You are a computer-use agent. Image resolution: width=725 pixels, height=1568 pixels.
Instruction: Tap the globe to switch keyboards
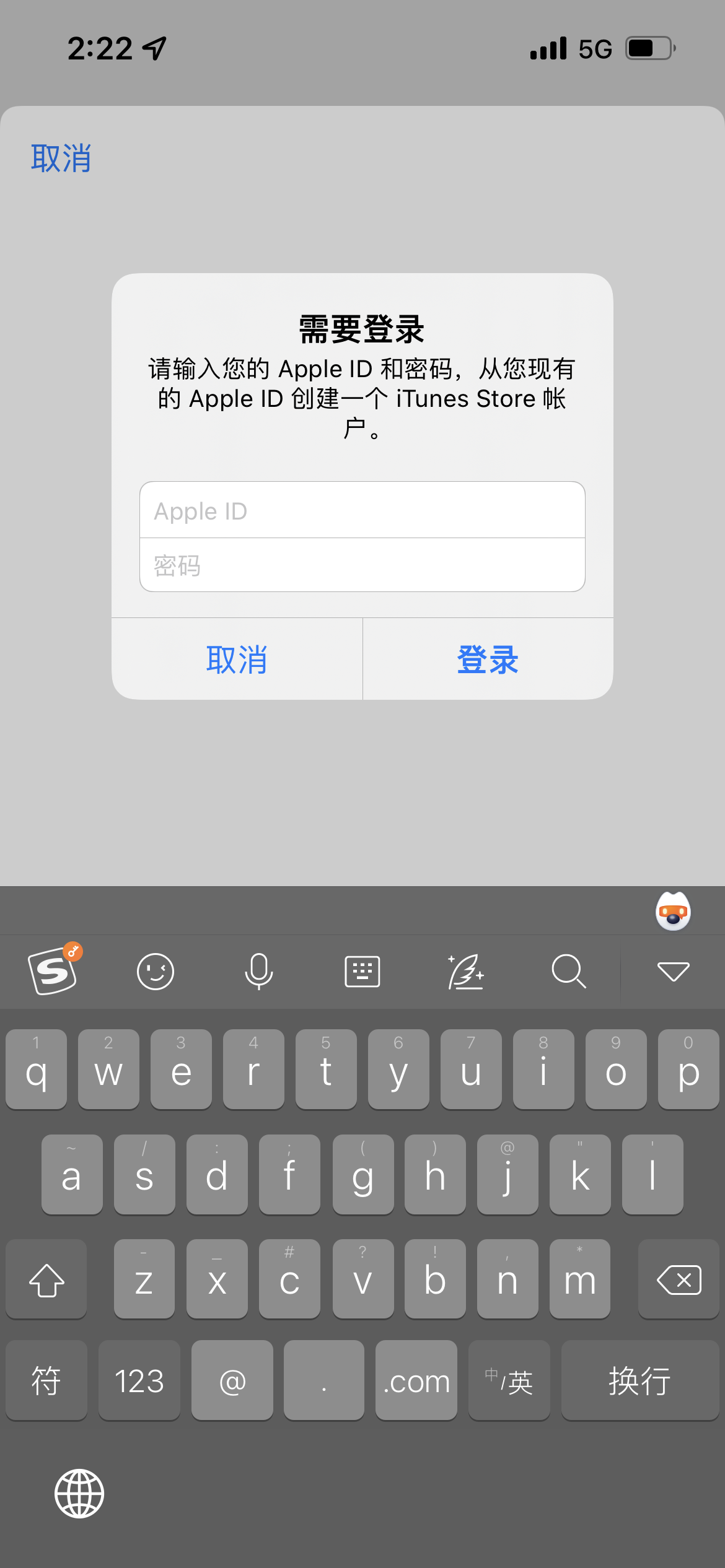[x=79, y=1494]
